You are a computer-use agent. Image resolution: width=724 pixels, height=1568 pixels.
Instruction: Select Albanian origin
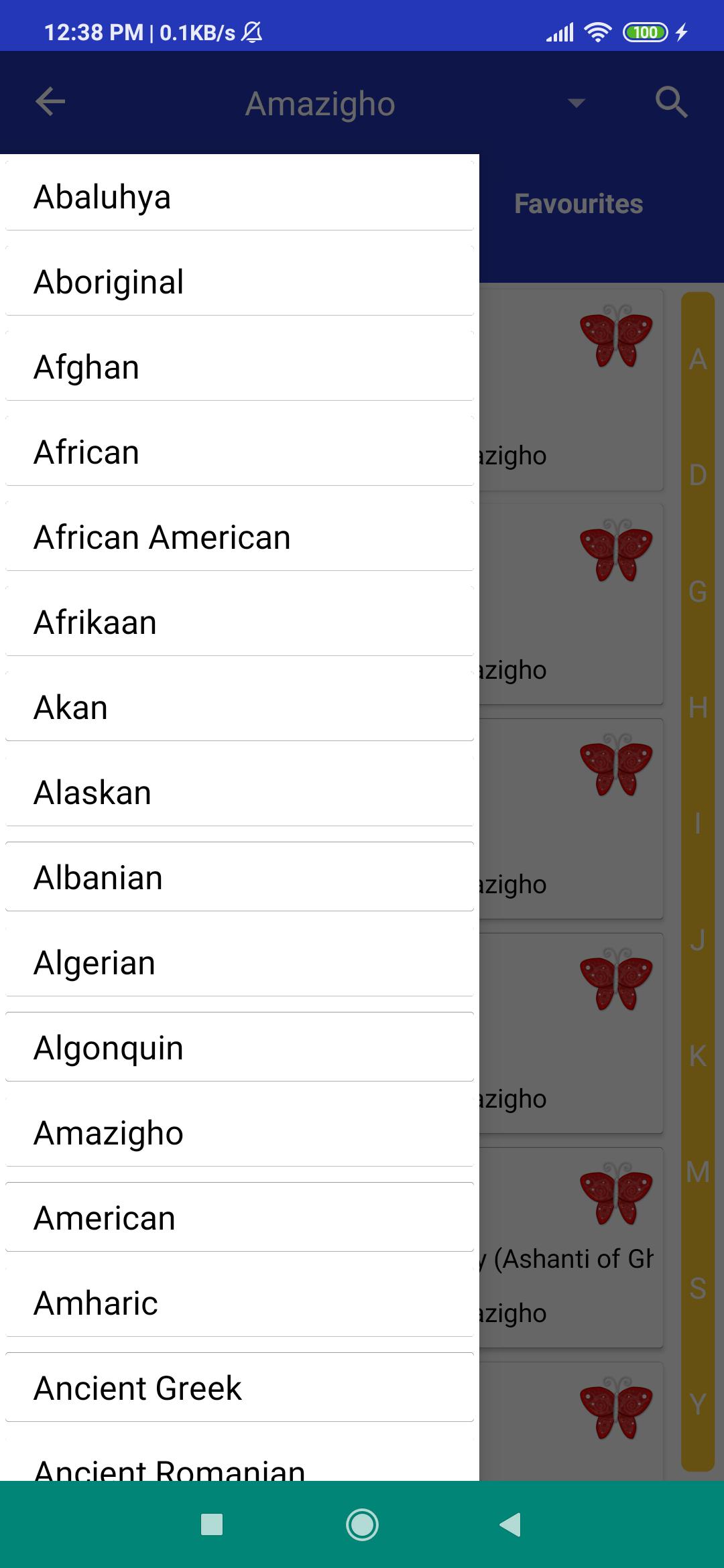click(239, 877)
